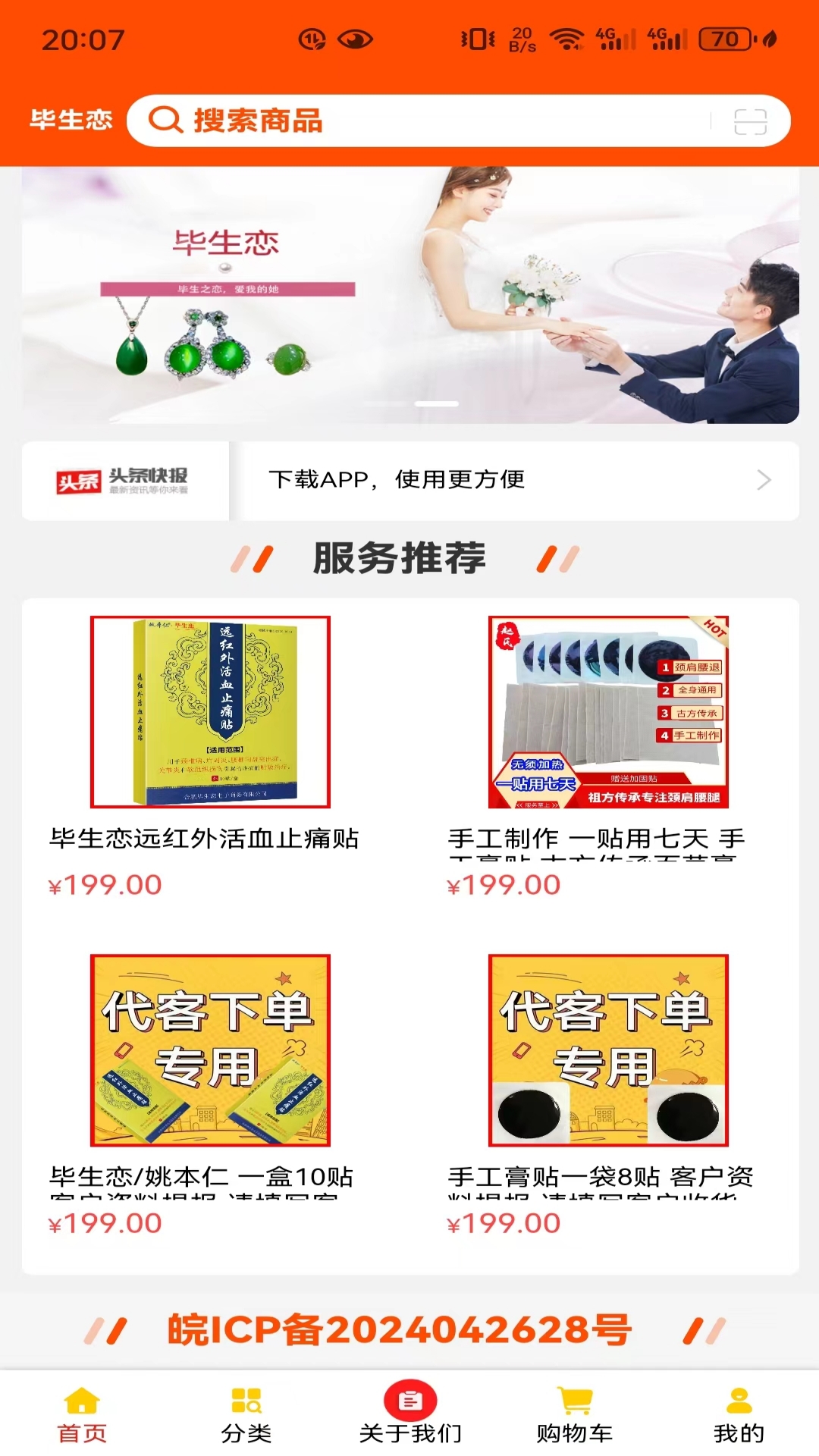Image resolution: width=819 pixels, height=1456 pixels.
Task: Open 手工膏贴一袋8贴 product card
Action: (x=608, y=1050)
